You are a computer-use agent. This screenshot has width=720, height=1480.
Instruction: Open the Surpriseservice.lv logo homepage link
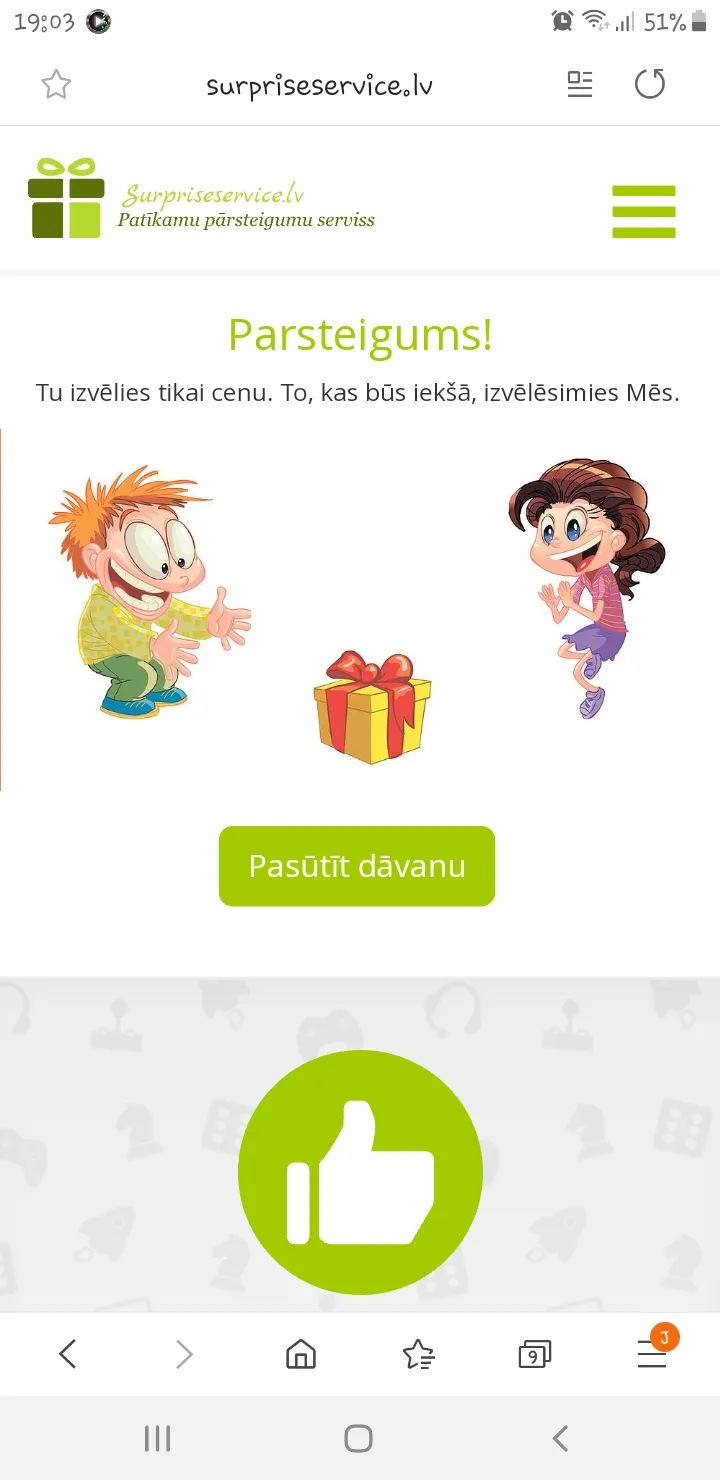[x=201, y=198]
